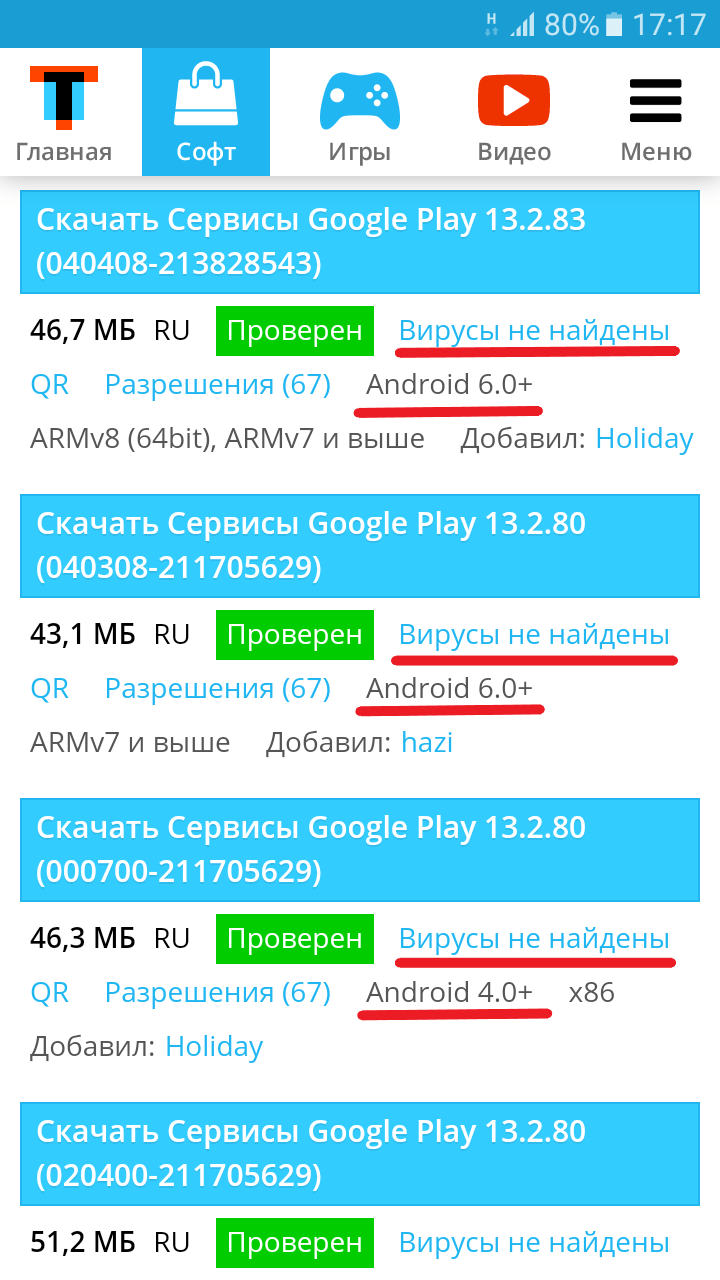Screen dimensions: 720x1280
Task: Open the Главная home tab
Action: click(x=64, y=112)
